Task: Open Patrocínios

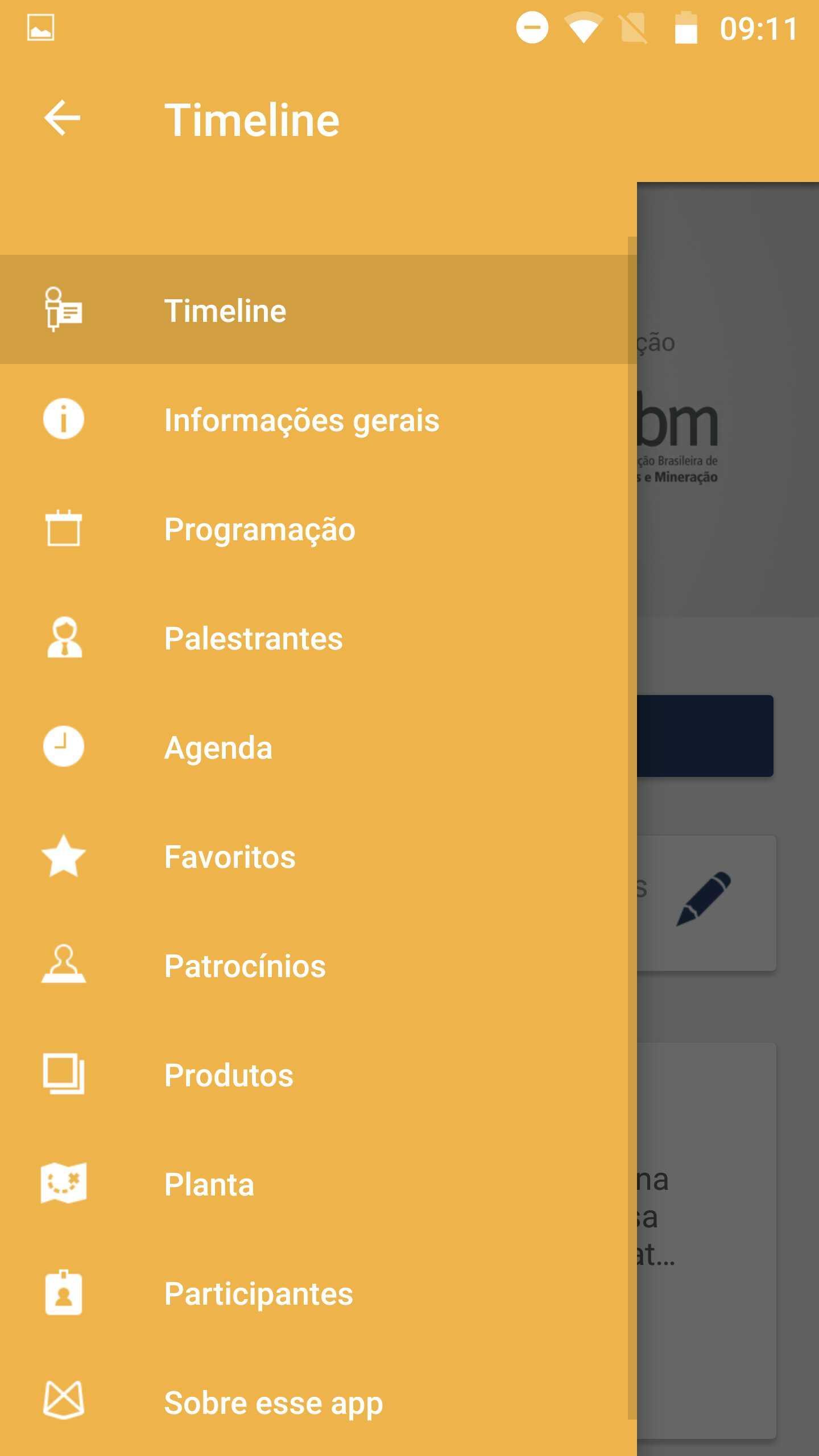Action: 245,966
